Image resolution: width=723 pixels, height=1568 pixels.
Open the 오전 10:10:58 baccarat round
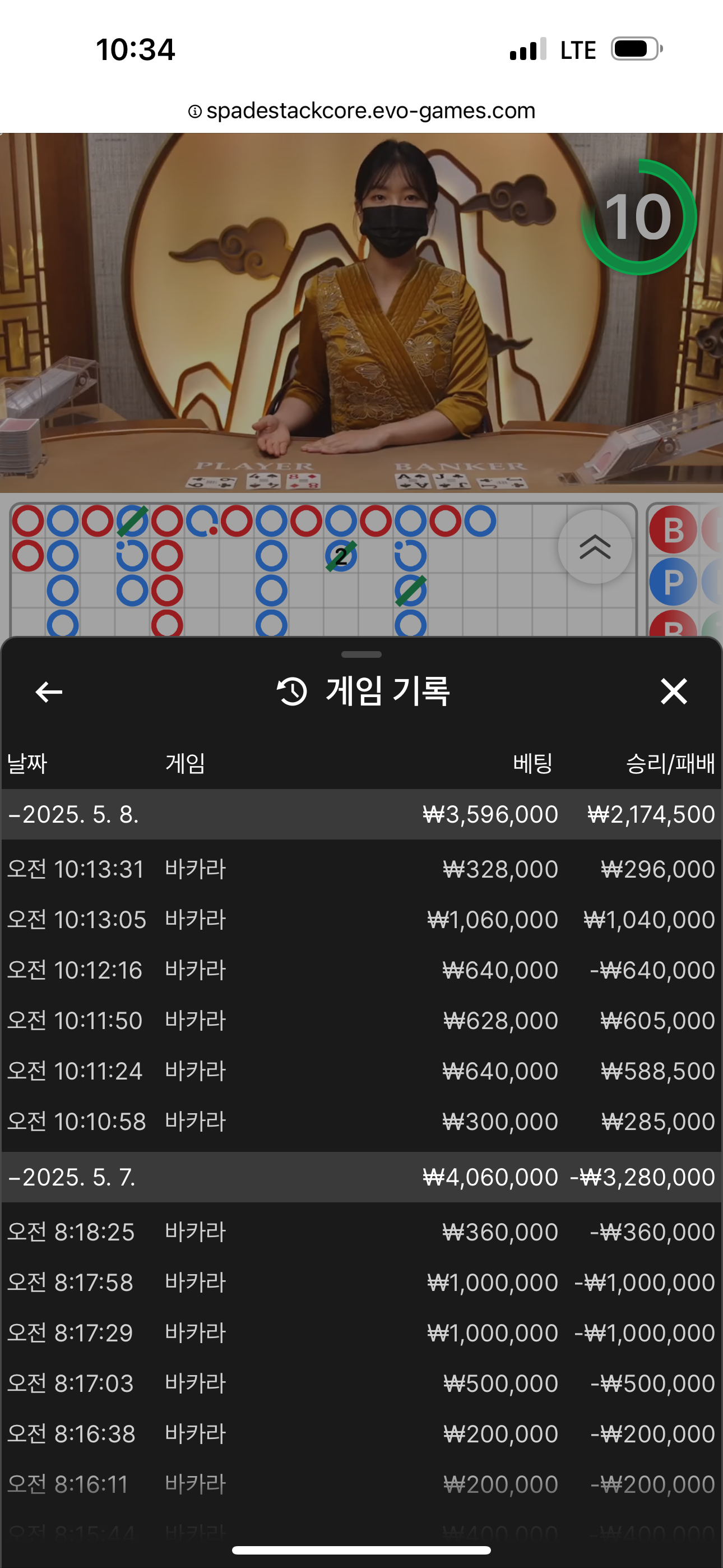click(x=361, y=1121)
